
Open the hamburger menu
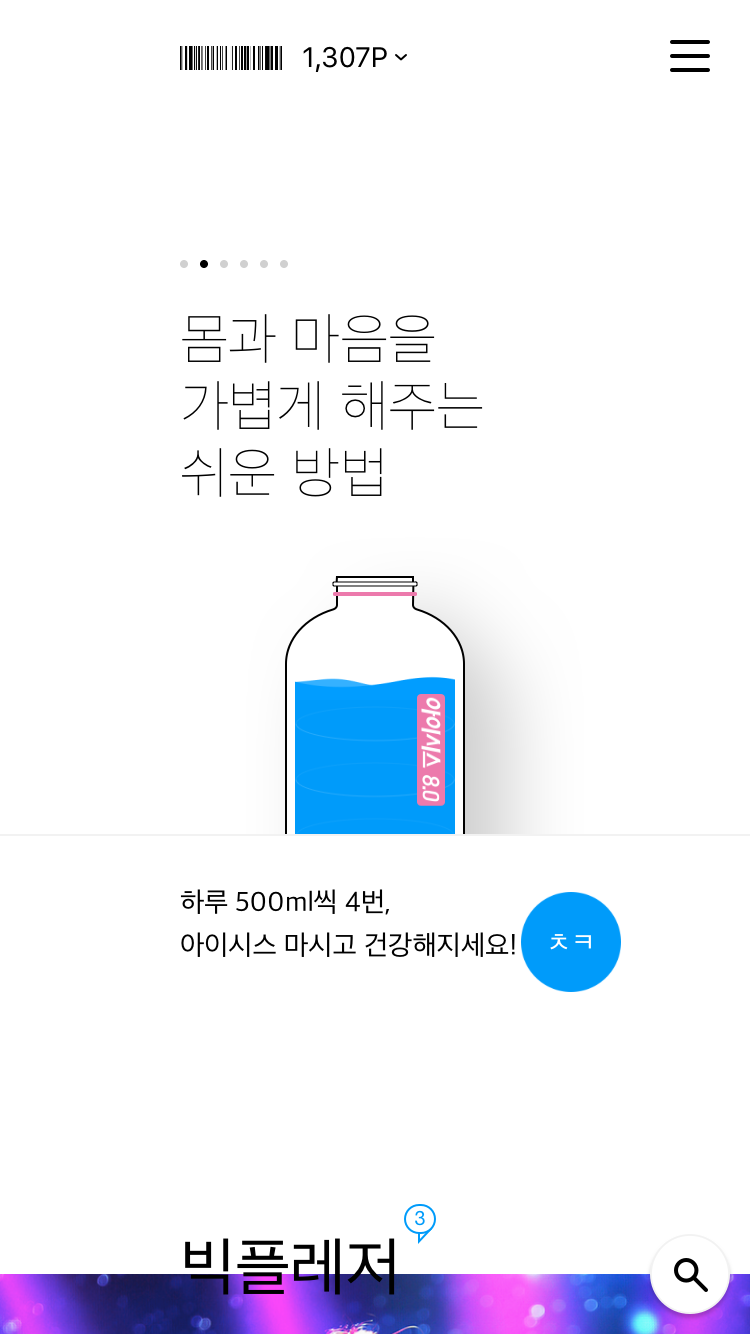[x=689, y=55]
